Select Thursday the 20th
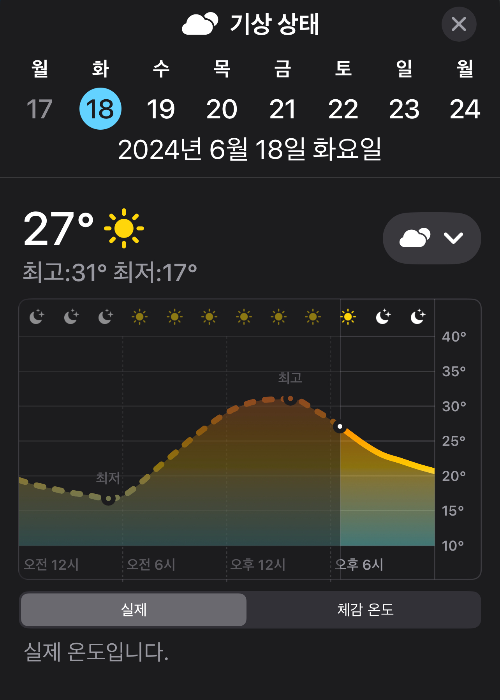 pos(222,109)
